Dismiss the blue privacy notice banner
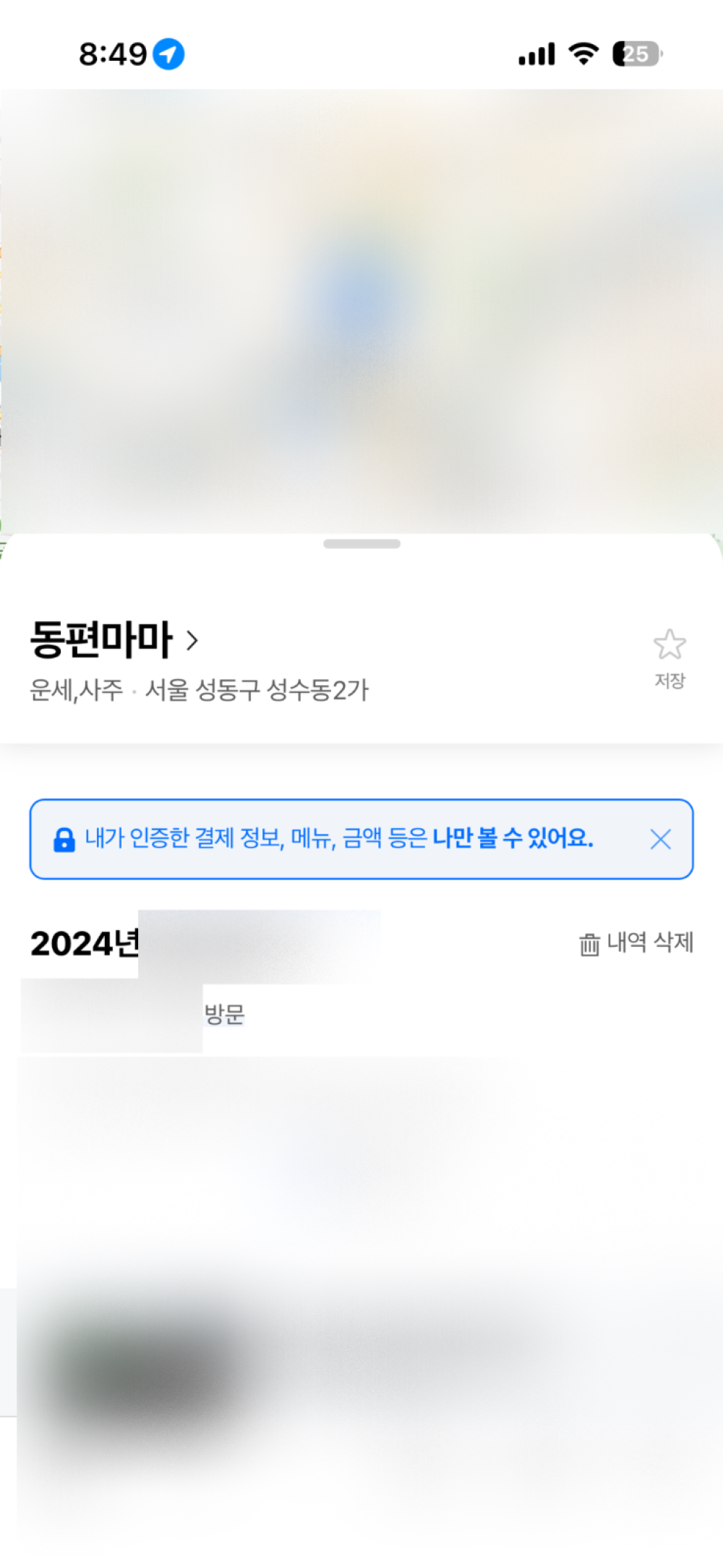723x1568 pixels. 660,839
